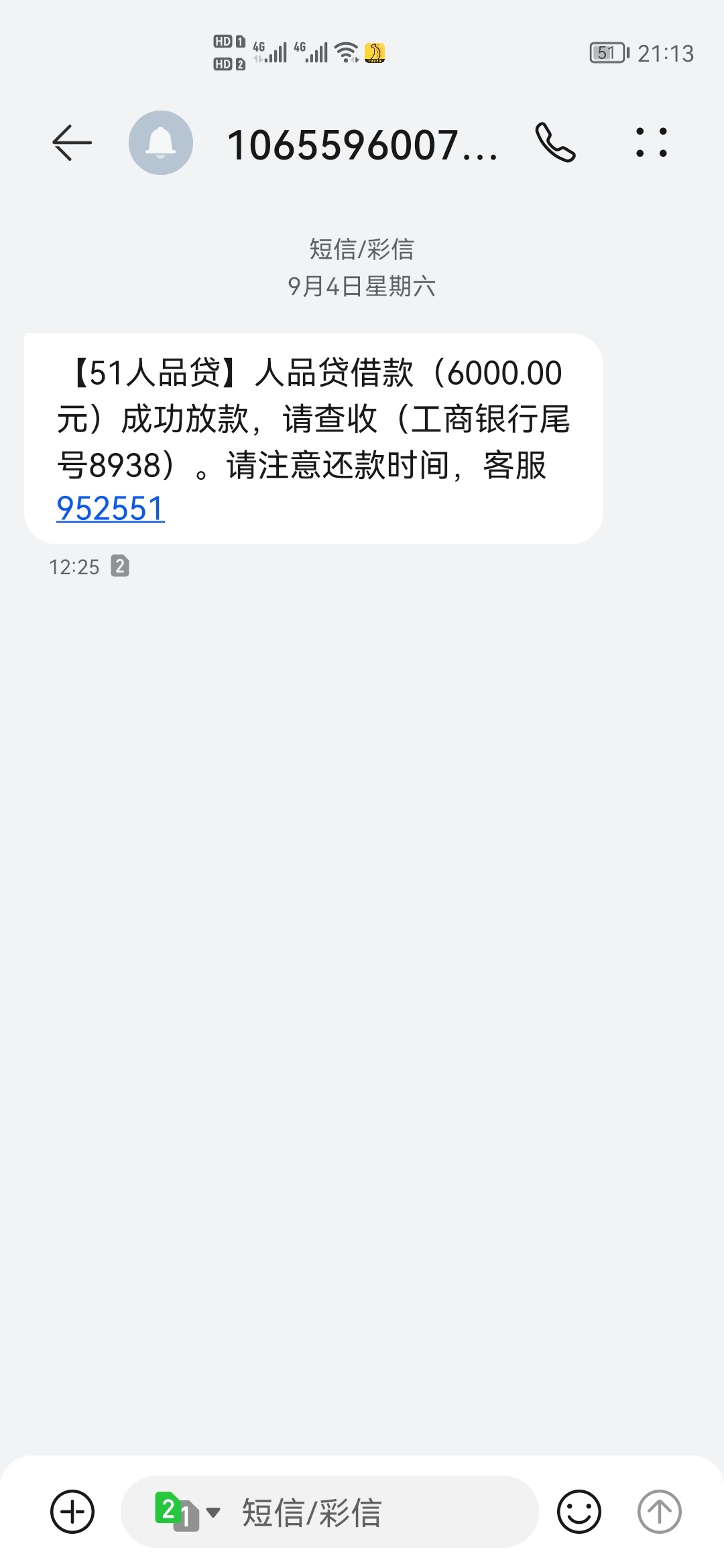Screen dimensions: 724x1568
Task: Open the plus attachment menu
Action: point(72,1512)
